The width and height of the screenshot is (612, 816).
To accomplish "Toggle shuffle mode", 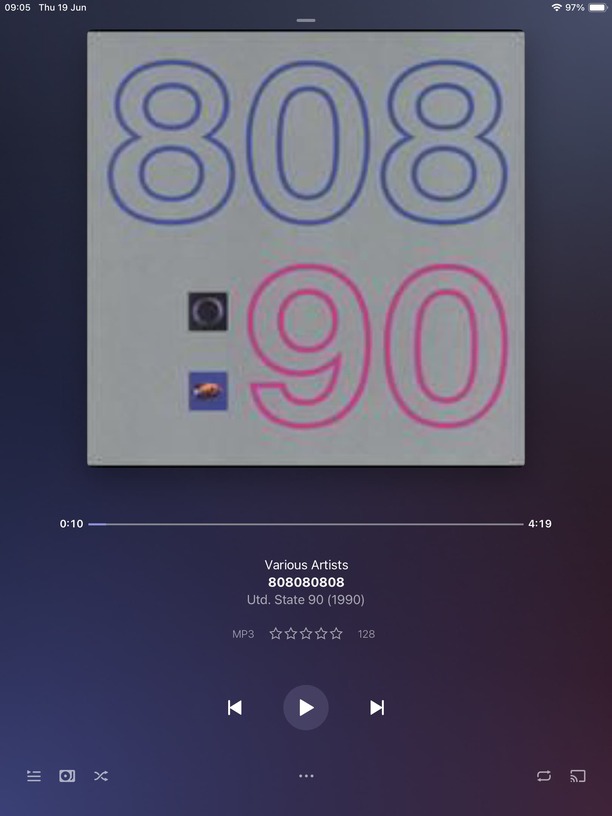I will pos(101,776).
